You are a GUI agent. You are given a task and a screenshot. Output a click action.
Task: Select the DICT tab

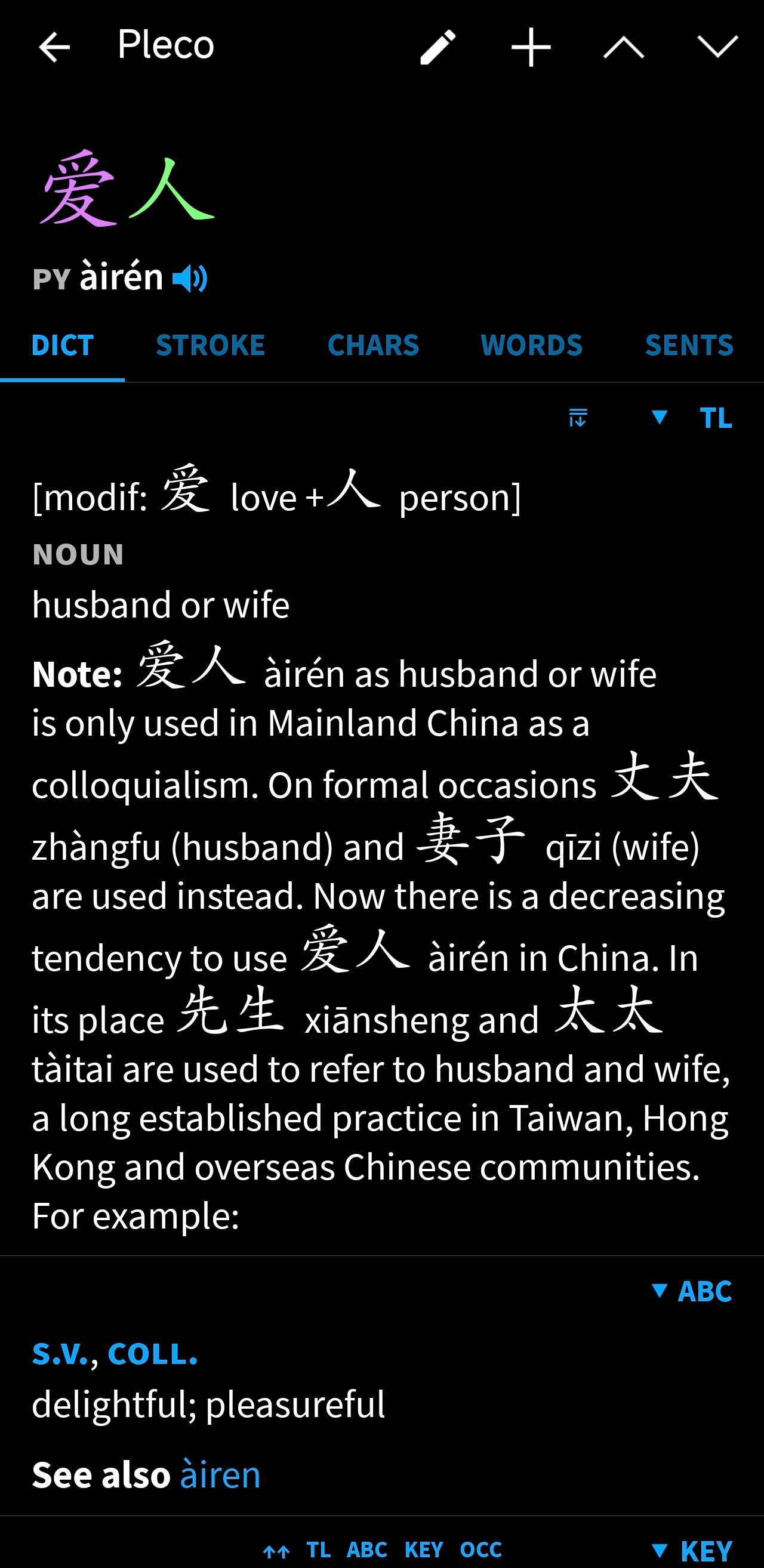pyautogui.click(x=63, y=345)
